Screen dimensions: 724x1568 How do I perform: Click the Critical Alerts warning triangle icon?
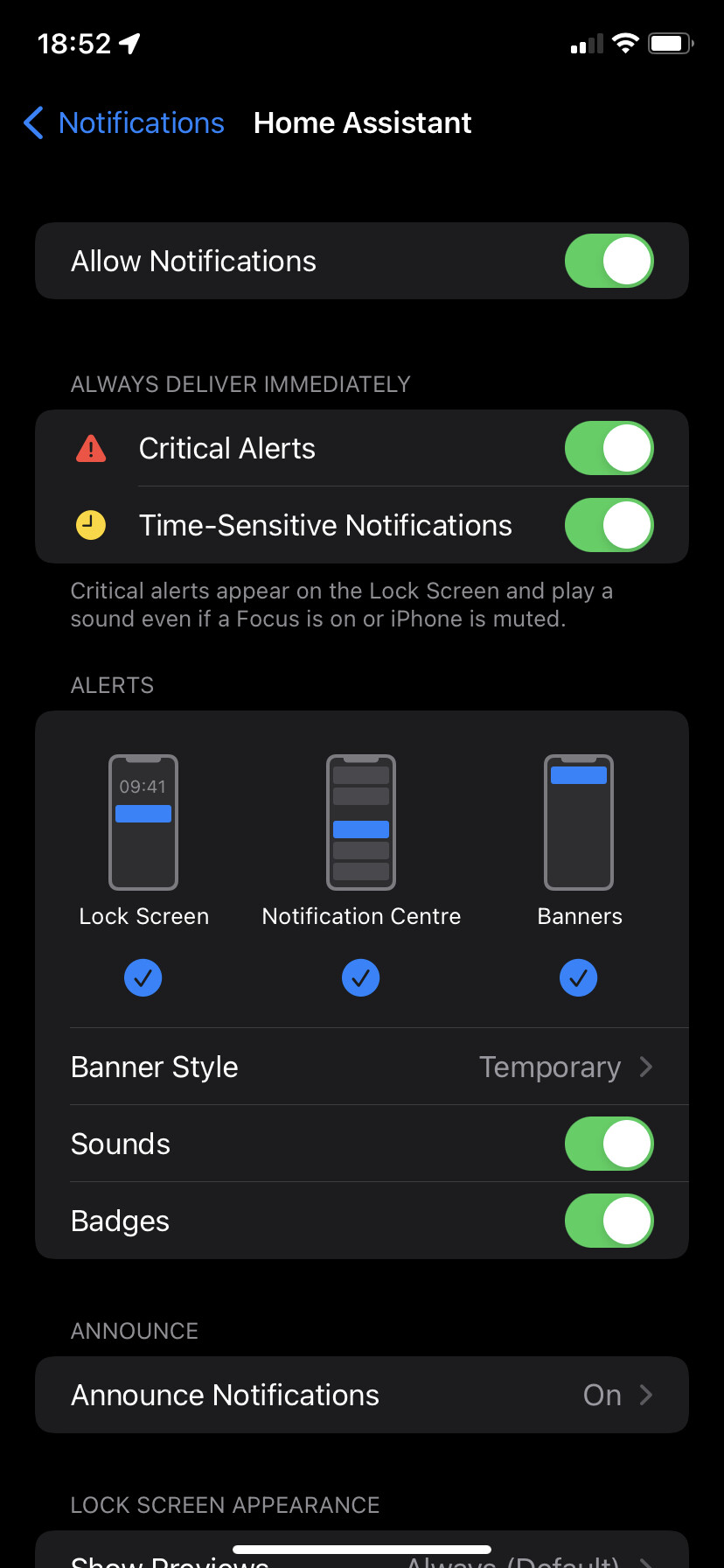pyautogui.click(x=91, y=448)
